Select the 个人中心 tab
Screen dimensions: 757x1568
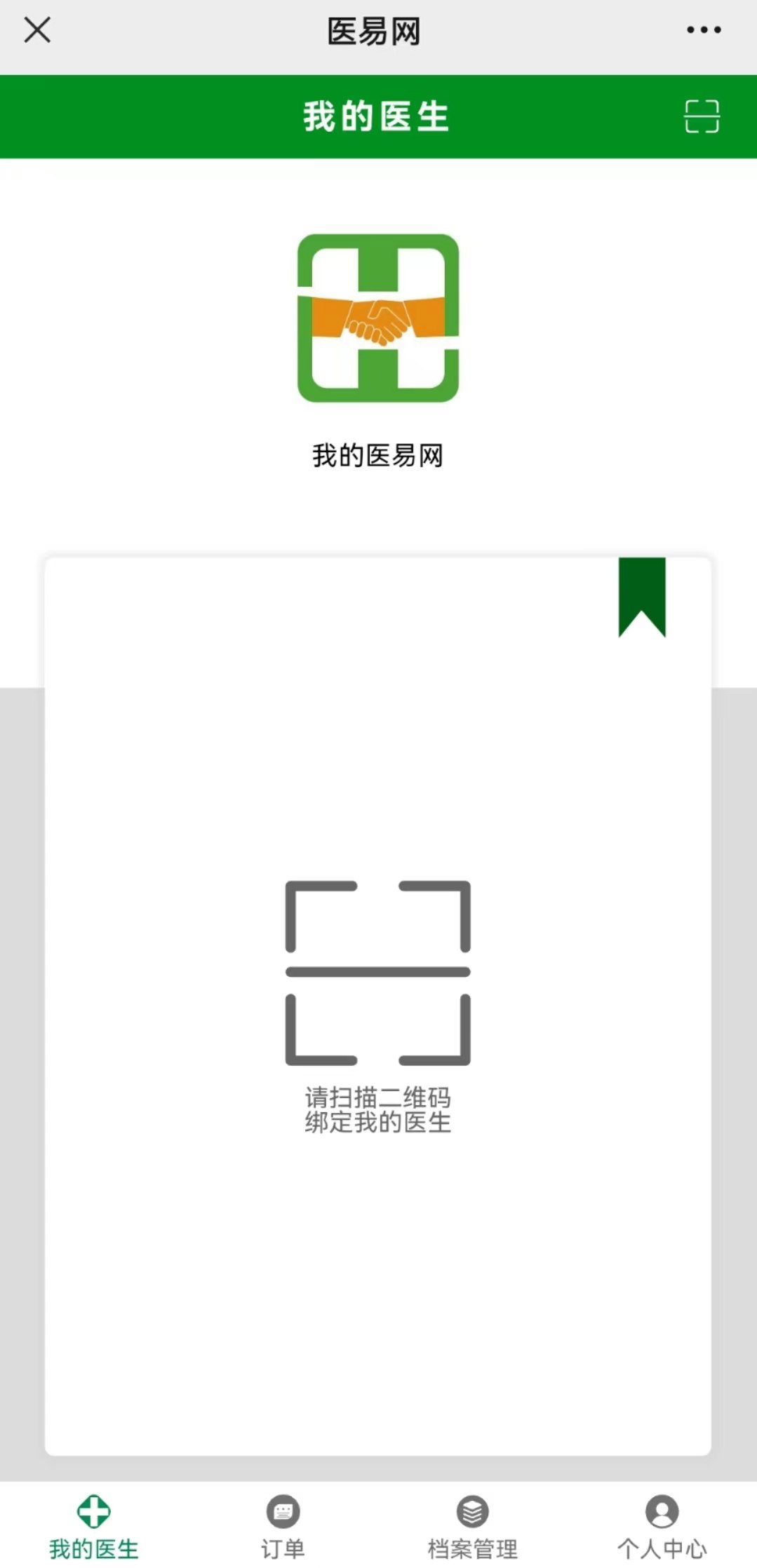(662, 1527)
